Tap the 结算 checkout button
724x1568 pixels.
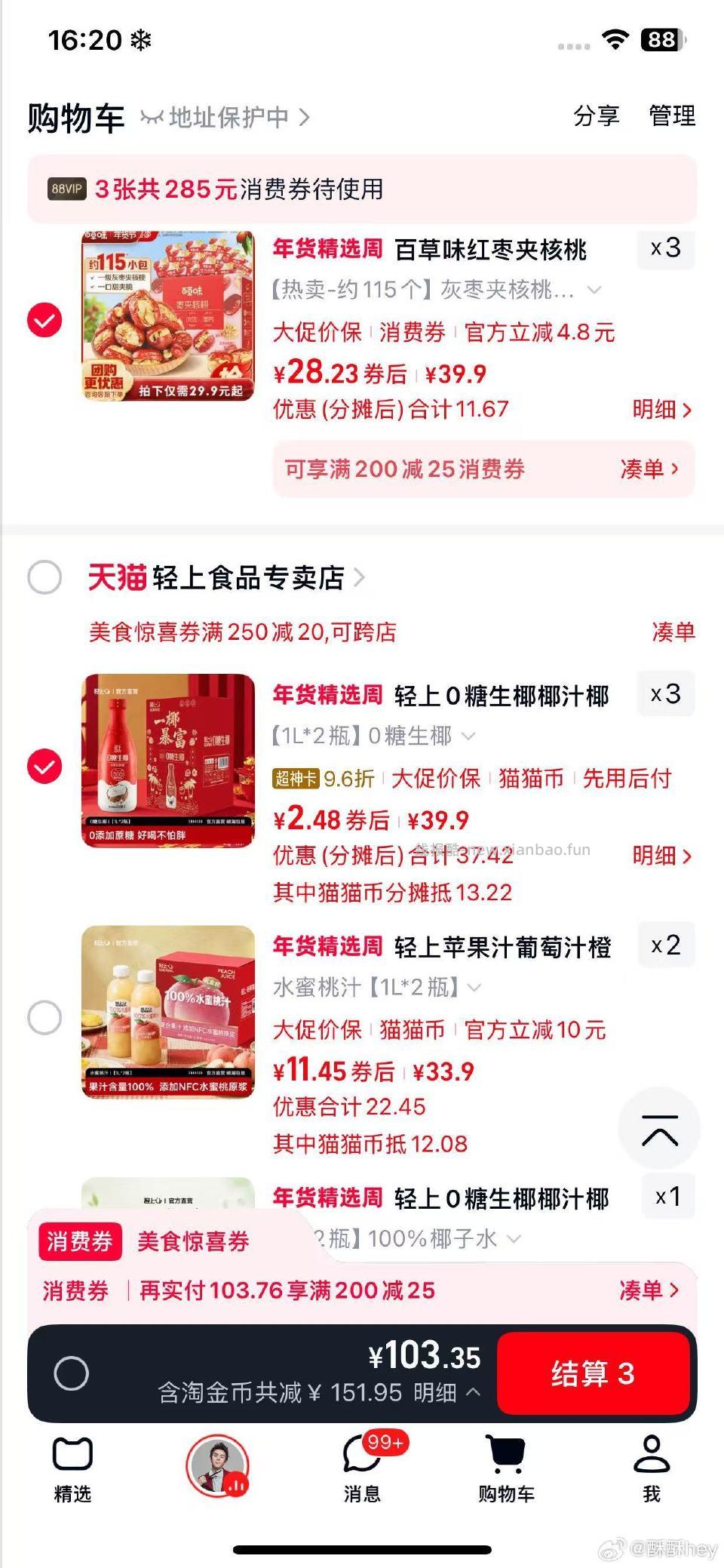coord(593,1373)
